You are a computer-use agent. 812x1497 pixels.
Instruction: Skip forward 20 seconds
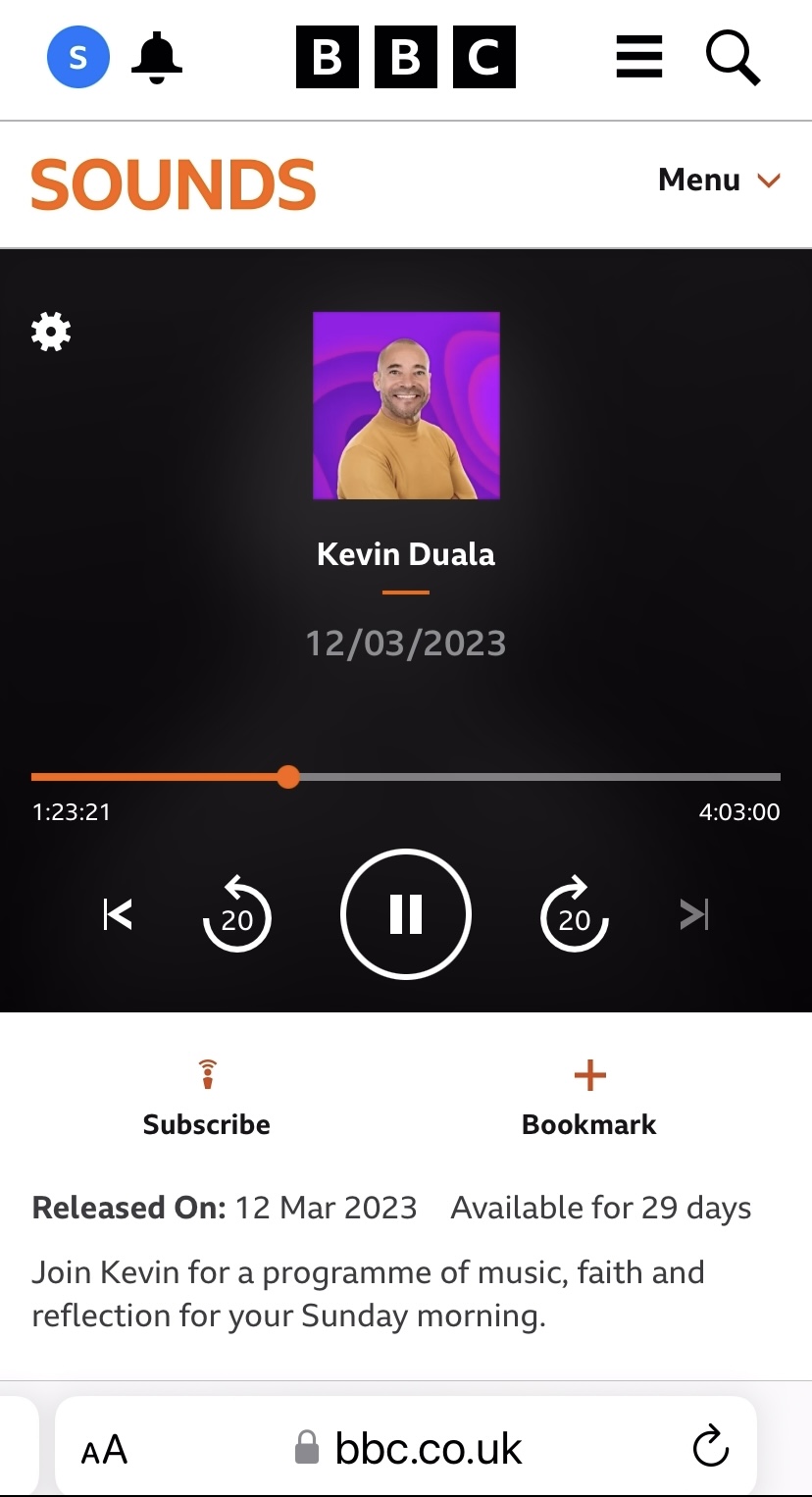[575, 914]
